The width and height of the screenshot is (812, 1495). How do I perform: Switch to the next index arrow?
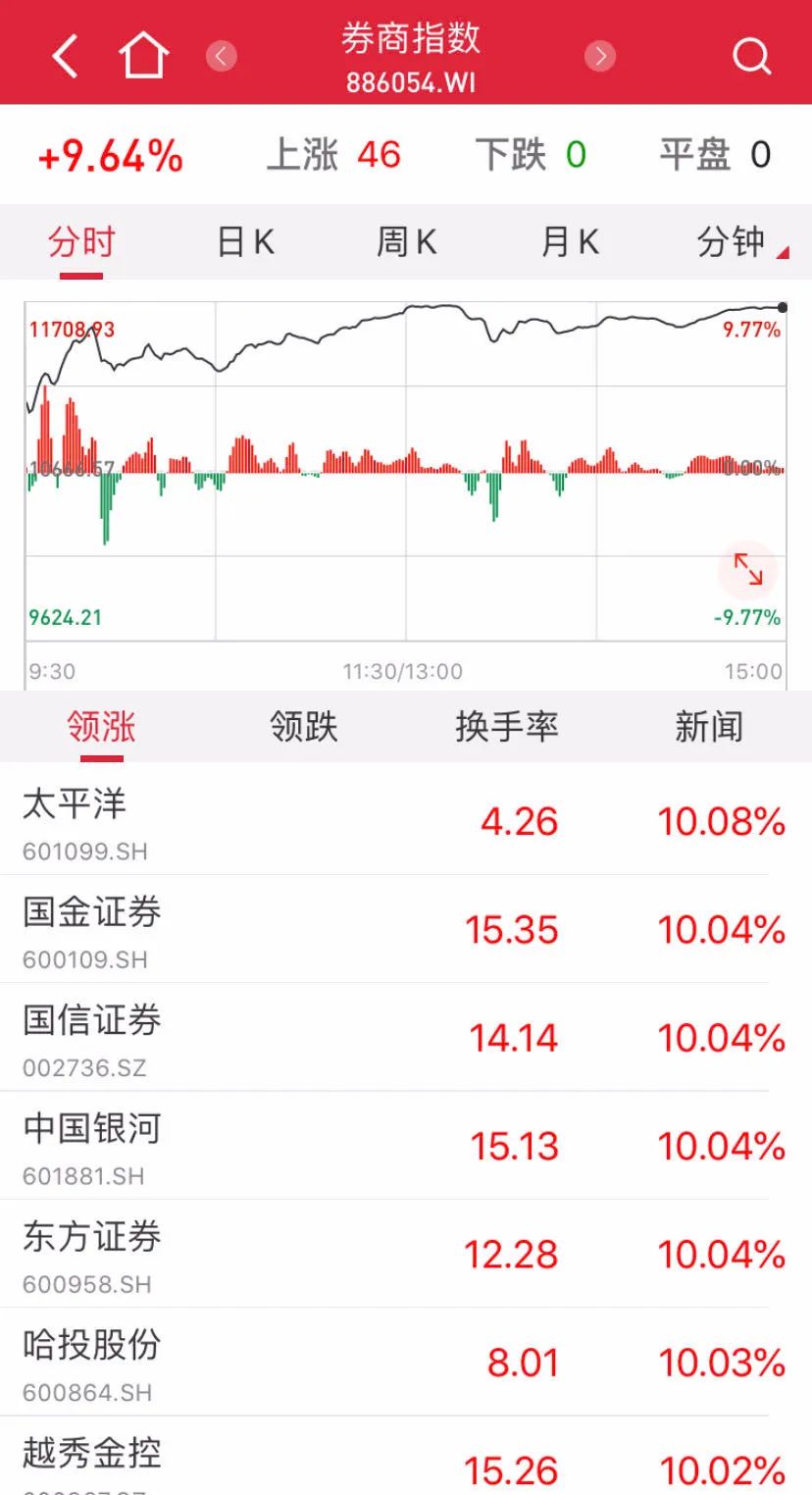click(600, 56)
